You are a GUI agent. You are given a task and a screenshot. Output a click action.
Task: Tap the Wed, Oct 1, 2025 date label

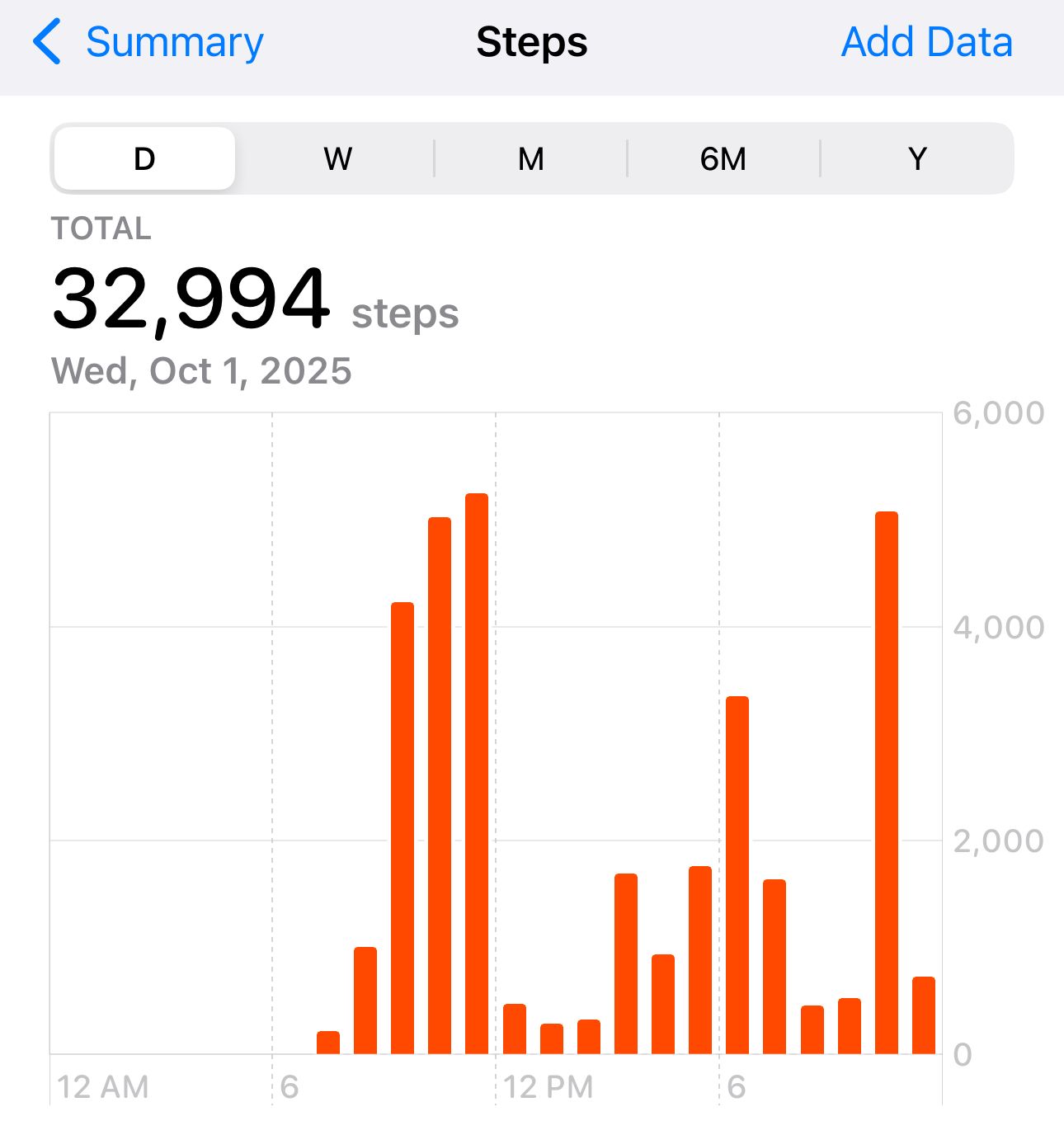click(200, 370)
